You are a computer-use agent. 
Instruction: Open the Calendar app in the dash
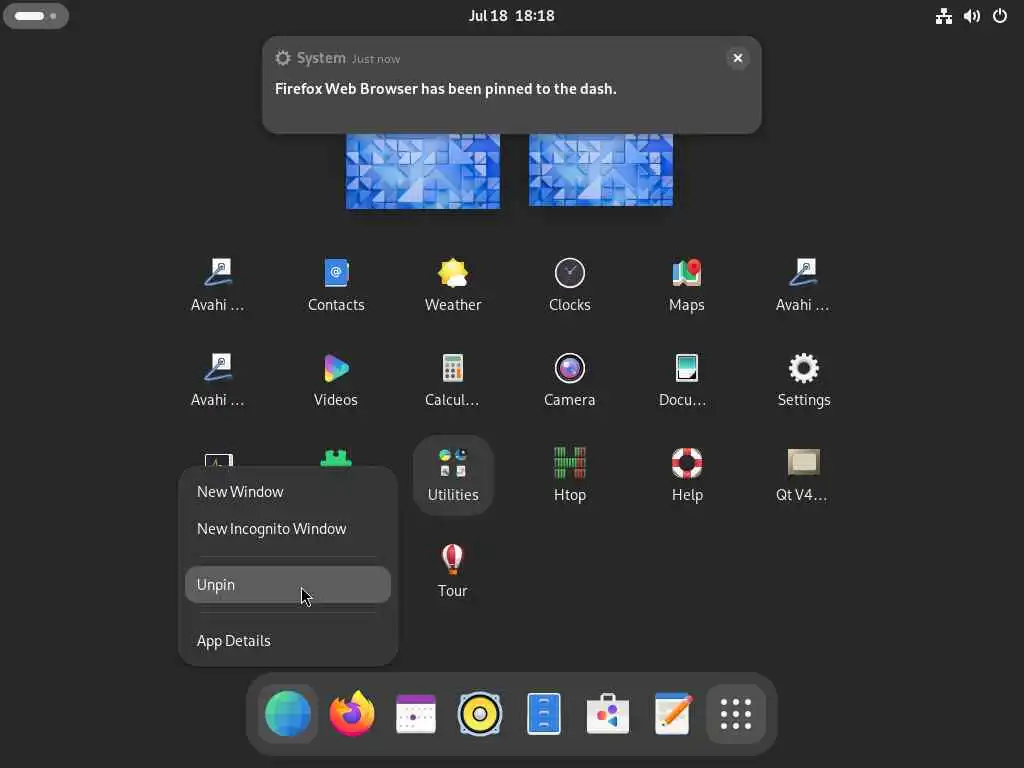[x=416, y=715]
